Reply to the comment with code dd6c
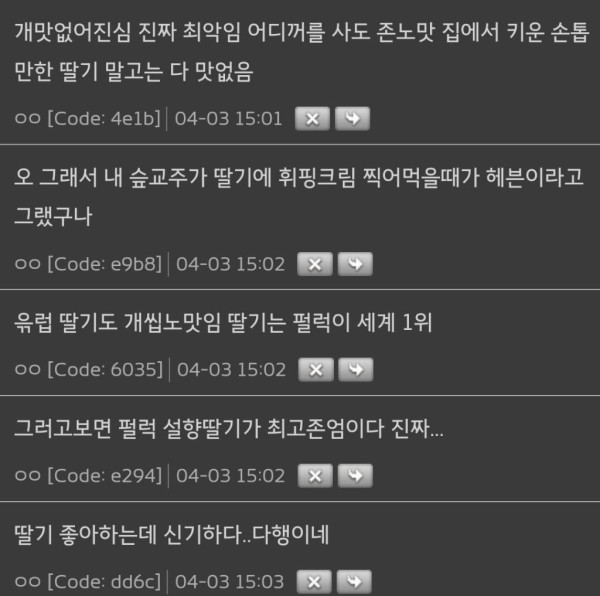 coord(353,581)
